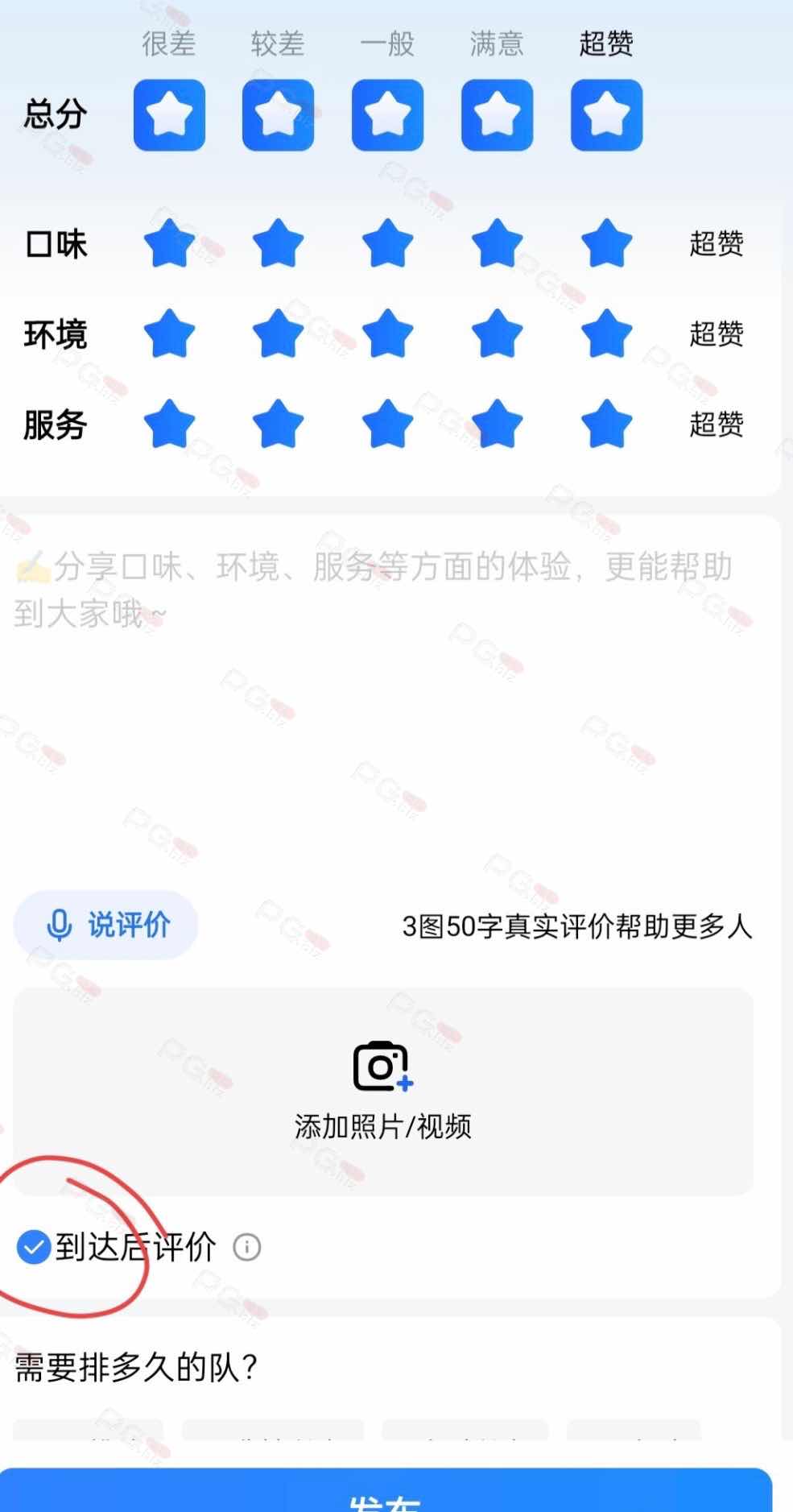
Task: Uncheck the 到达后评价 checkbox
Action: pyautogui.click(x=34, y=1248)
